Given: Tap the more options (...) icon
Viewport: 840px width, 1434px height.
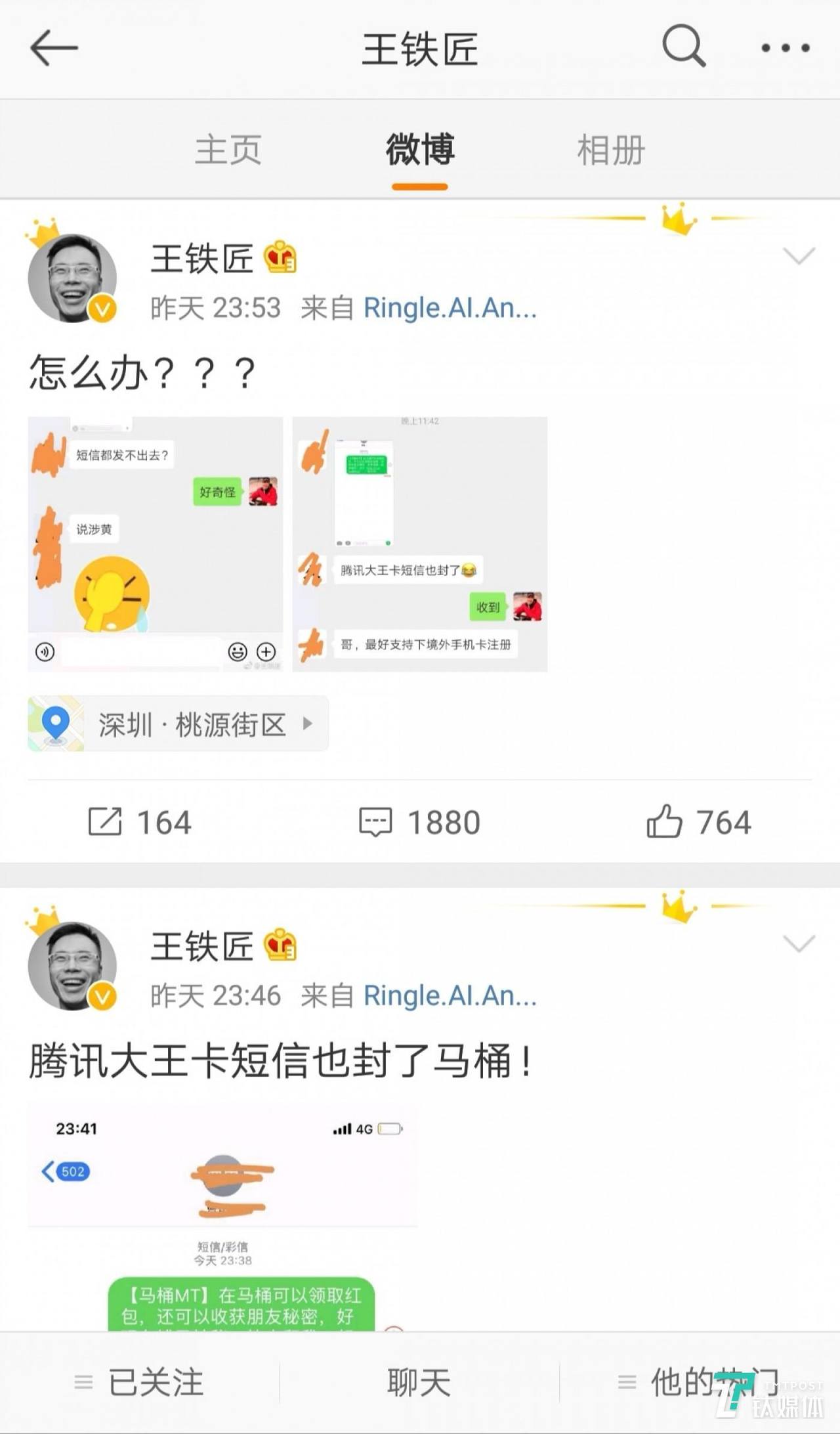Looking at the screenshot, I should click(785, 47).
